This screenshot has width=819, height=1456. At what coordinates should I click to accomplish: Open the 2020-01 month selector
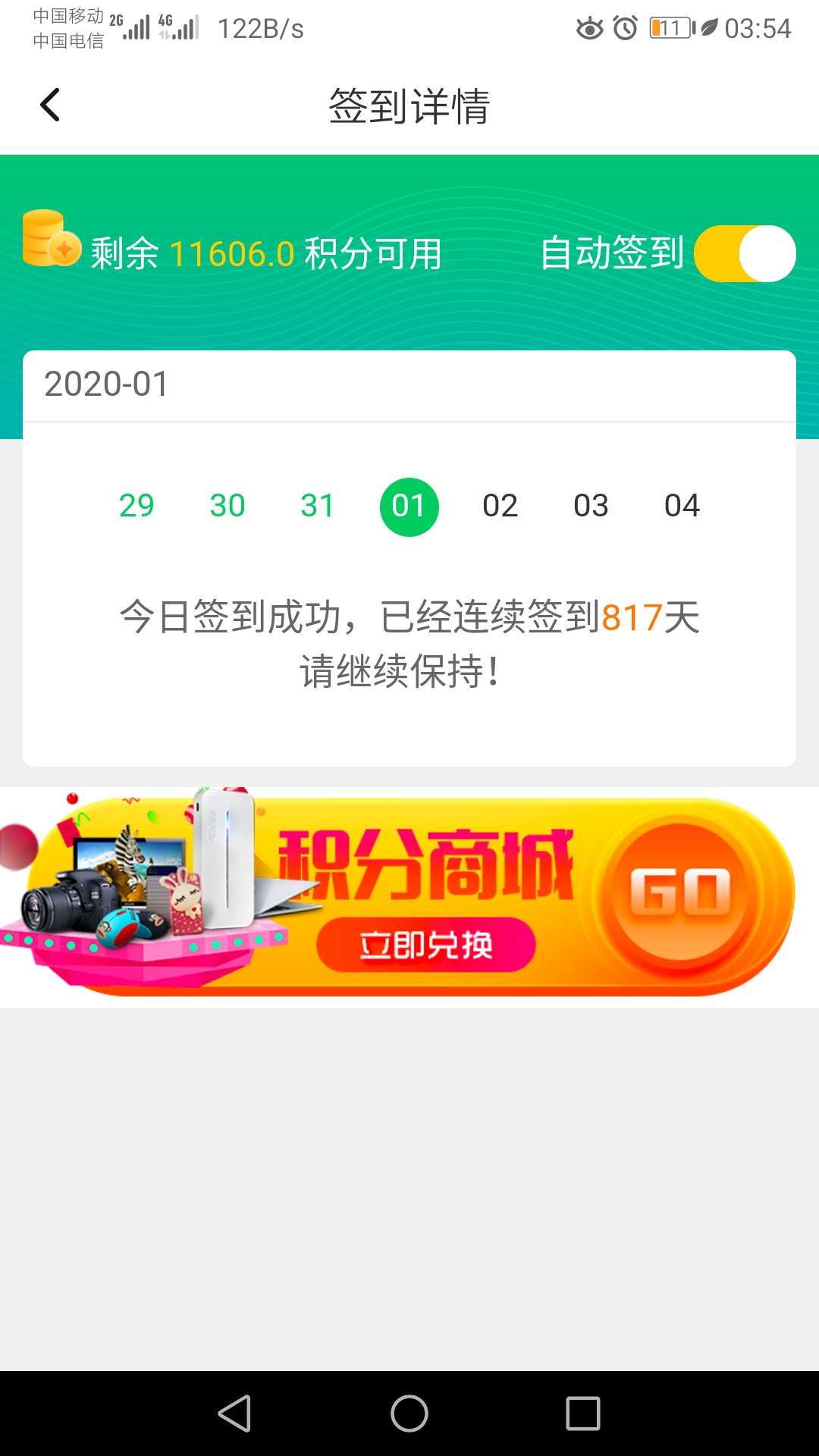[x=106, y=384]
